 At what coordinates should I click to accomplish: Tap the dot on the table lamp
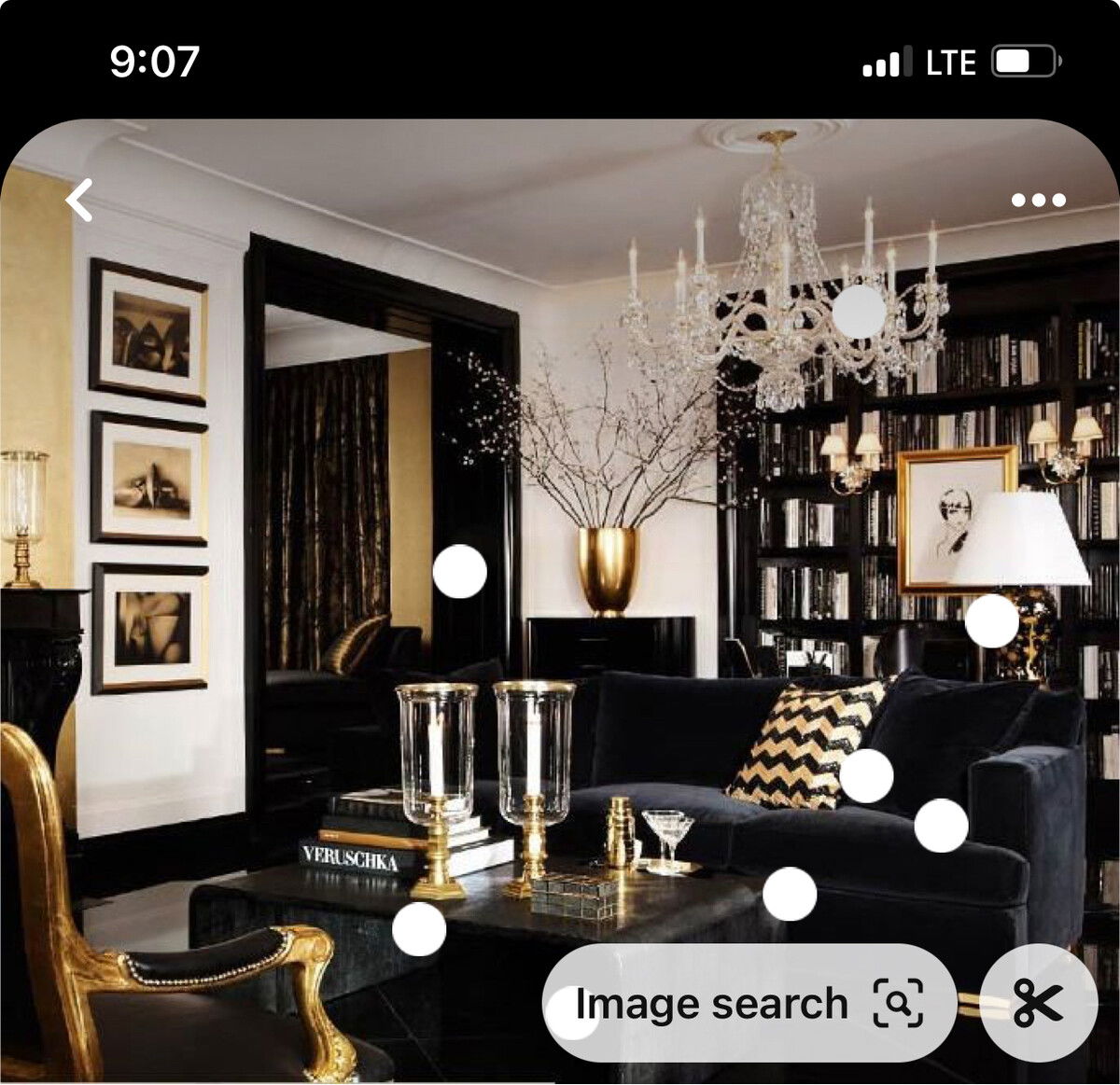991,621
